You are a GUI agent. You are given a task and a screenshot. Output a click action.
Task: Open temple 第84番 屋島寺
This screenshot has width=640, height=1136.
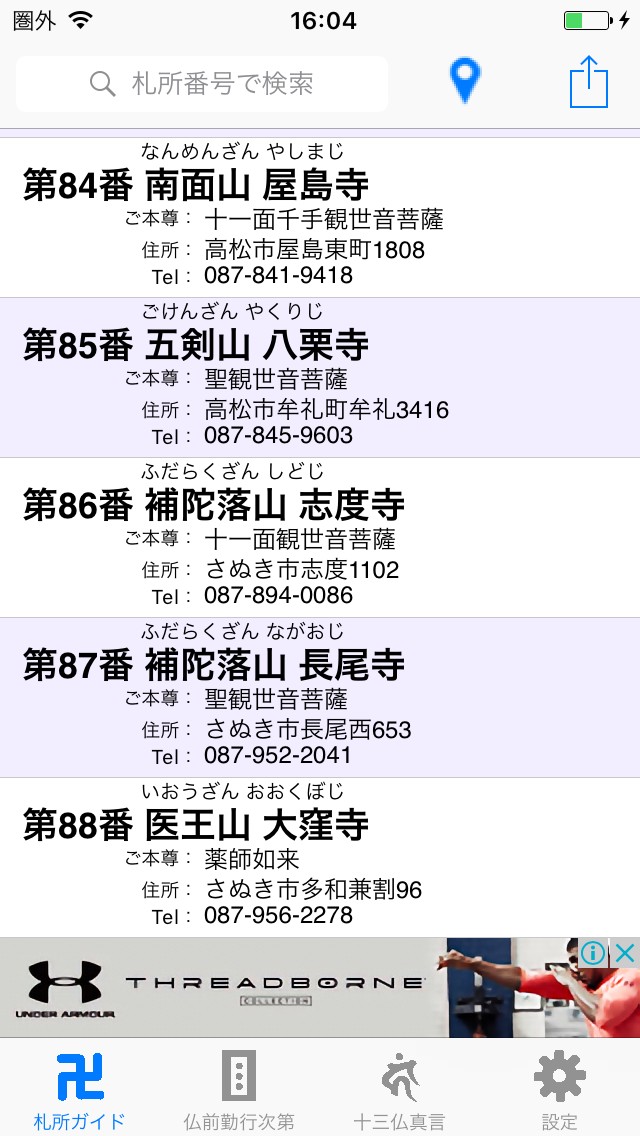pyautogui.click(x=320, y=217)
